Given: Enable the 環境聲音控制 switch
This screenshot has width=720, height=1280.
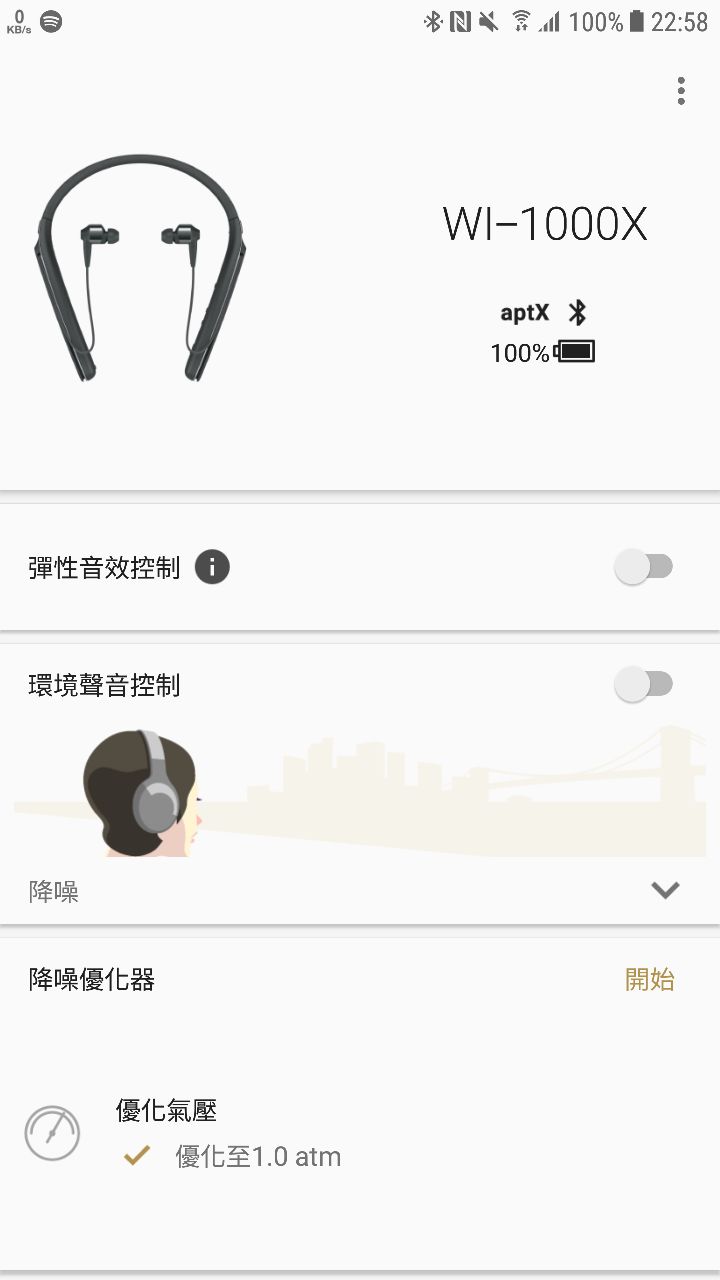Looking at the screenshot, I should pos(643,685).
